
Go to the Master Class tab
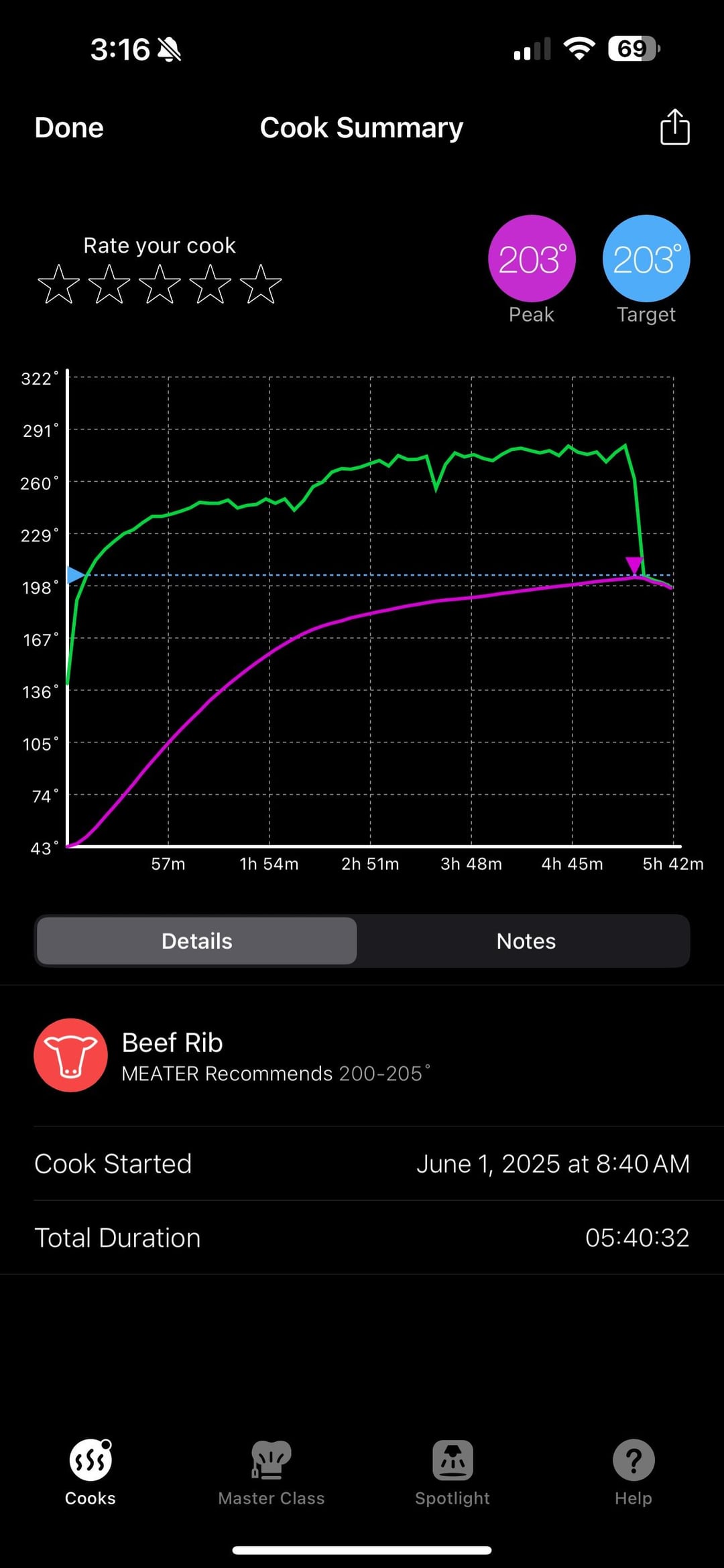271,1472
